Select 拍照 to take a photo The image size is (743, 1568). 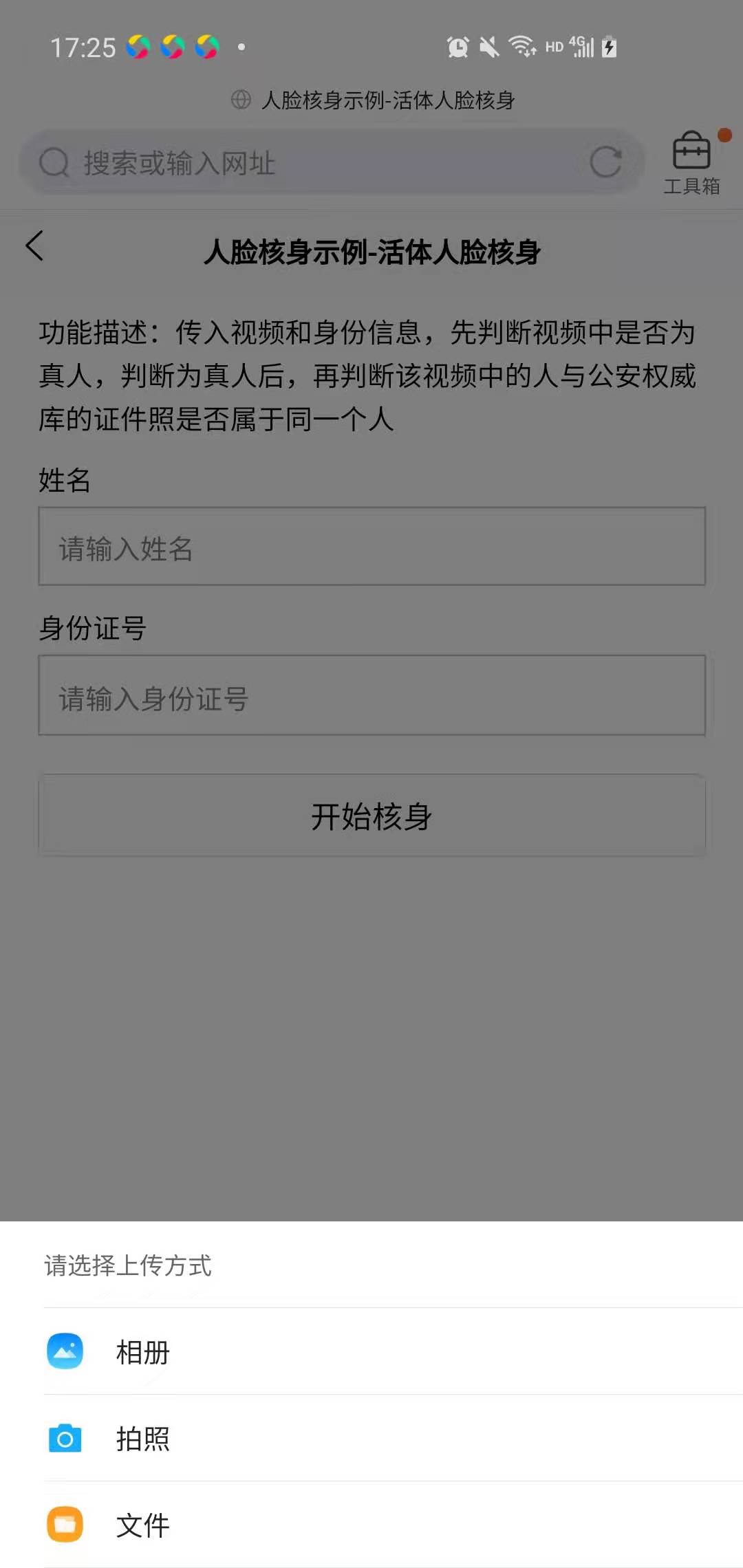142,1439
